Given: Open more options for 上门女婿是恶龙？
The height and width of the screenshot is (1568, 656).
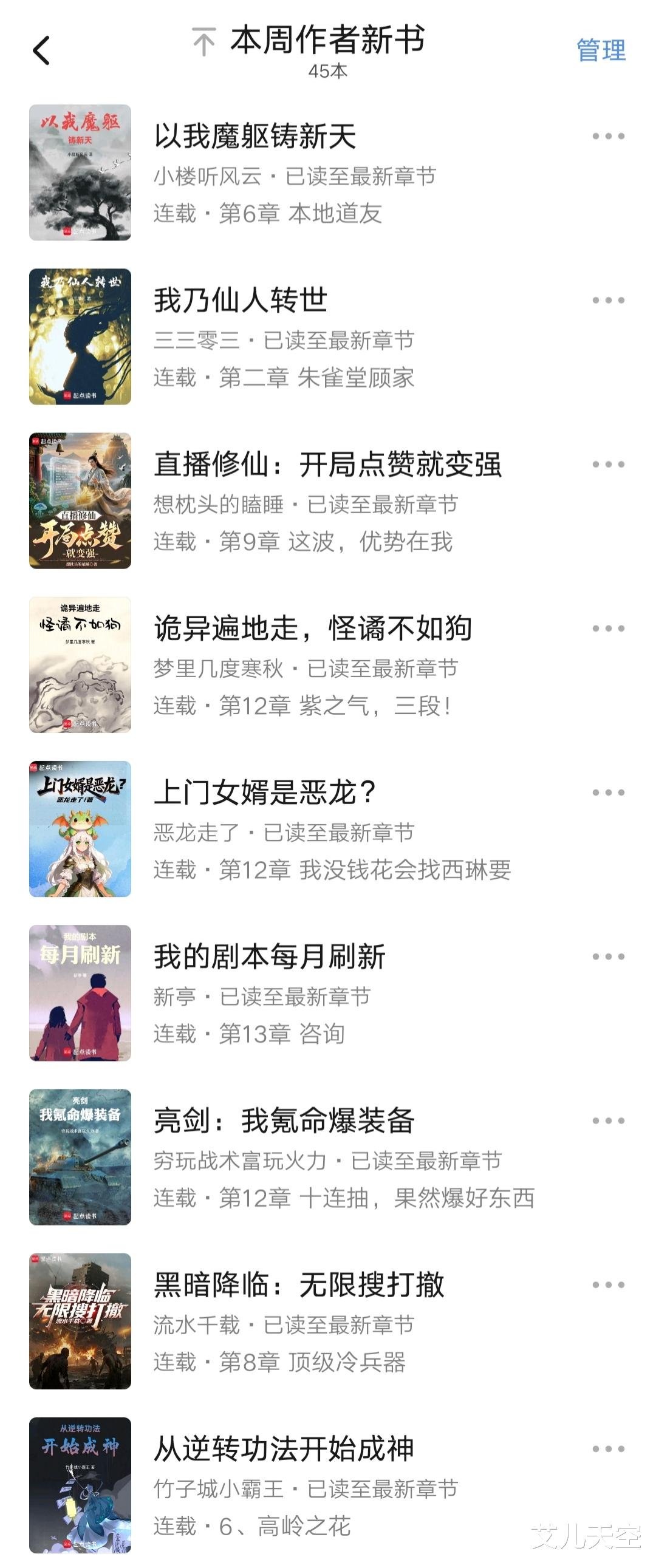Looking at the screenshot, I should [x=608, y=793].
